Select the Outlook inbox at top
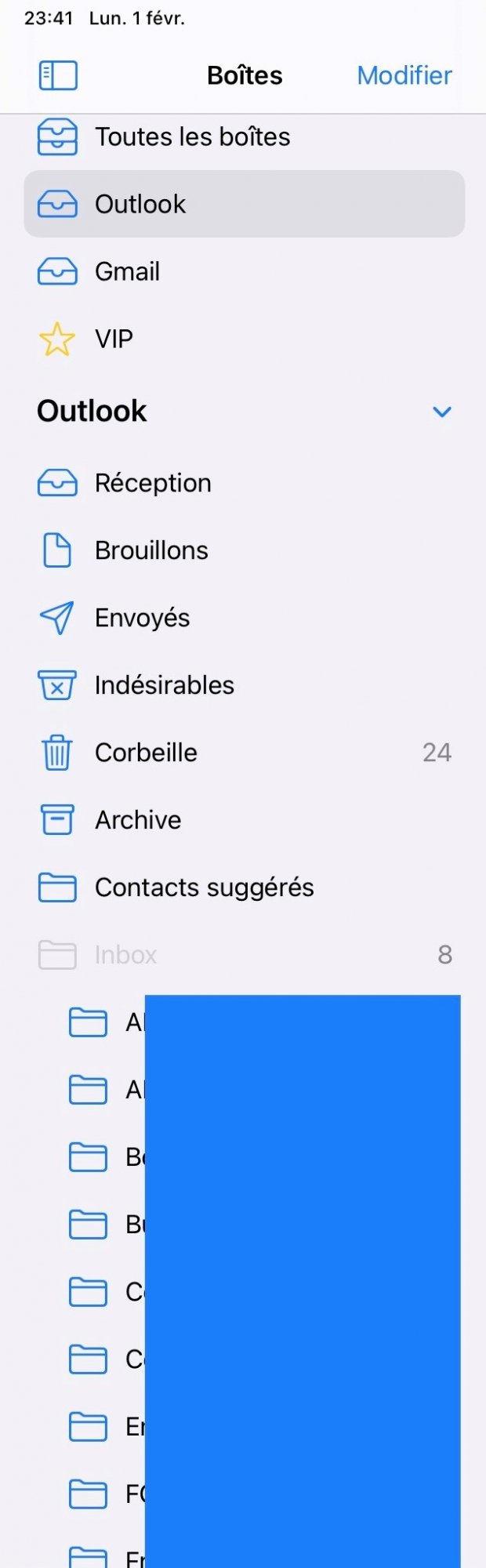The height and width of the screenshot is (1568, 486). coord(141,204)
